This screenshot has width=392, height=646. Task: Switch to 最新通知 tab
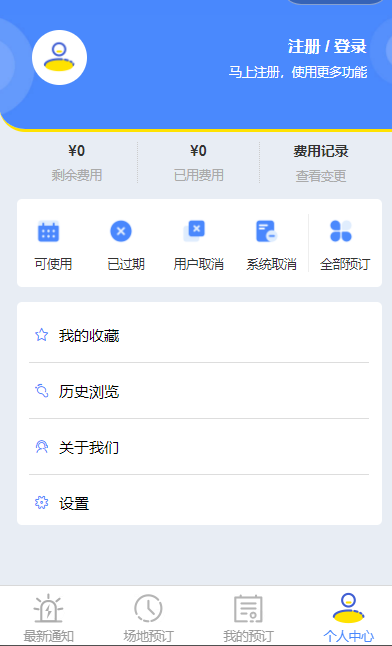49,617
